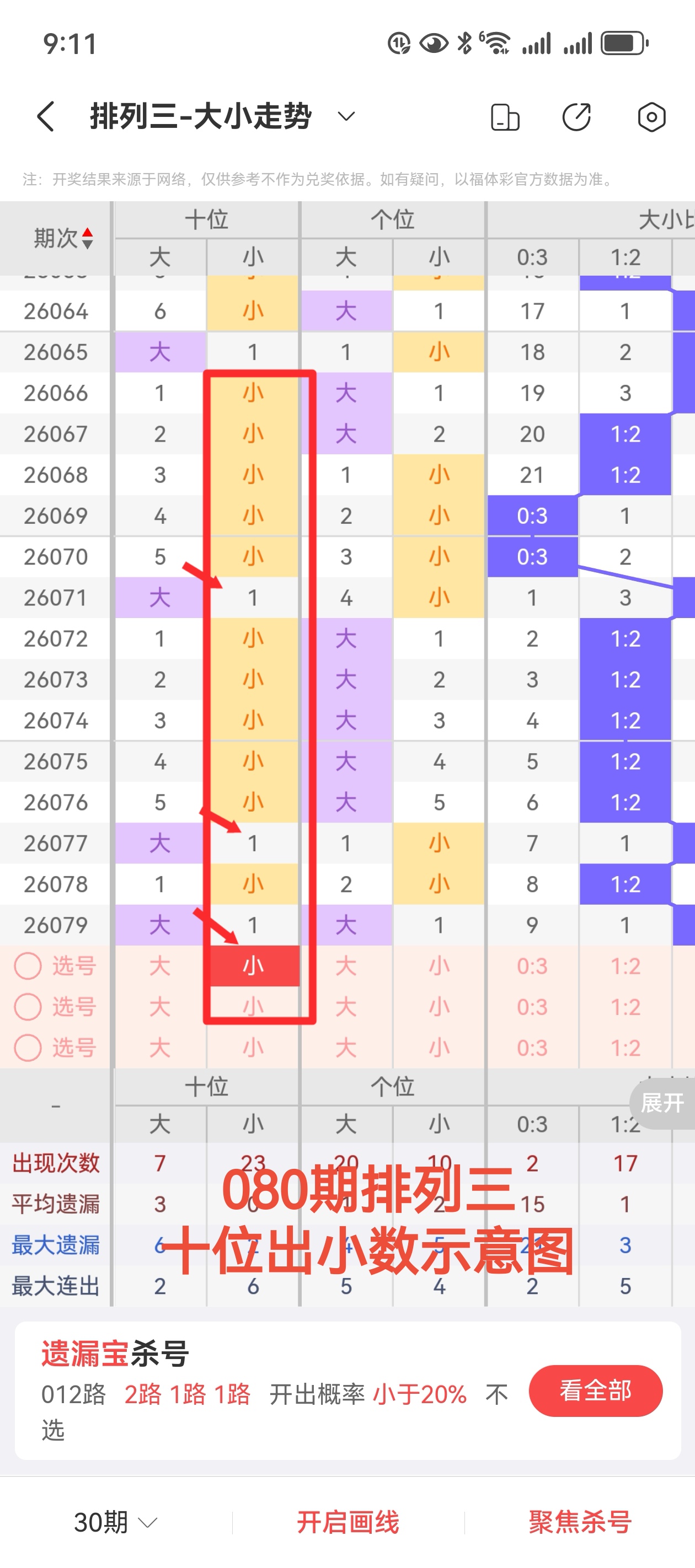This screenshot has height=1568, width=695.
Task: Tap the device layout icon in the header
Action: click(x=505, y=117)
